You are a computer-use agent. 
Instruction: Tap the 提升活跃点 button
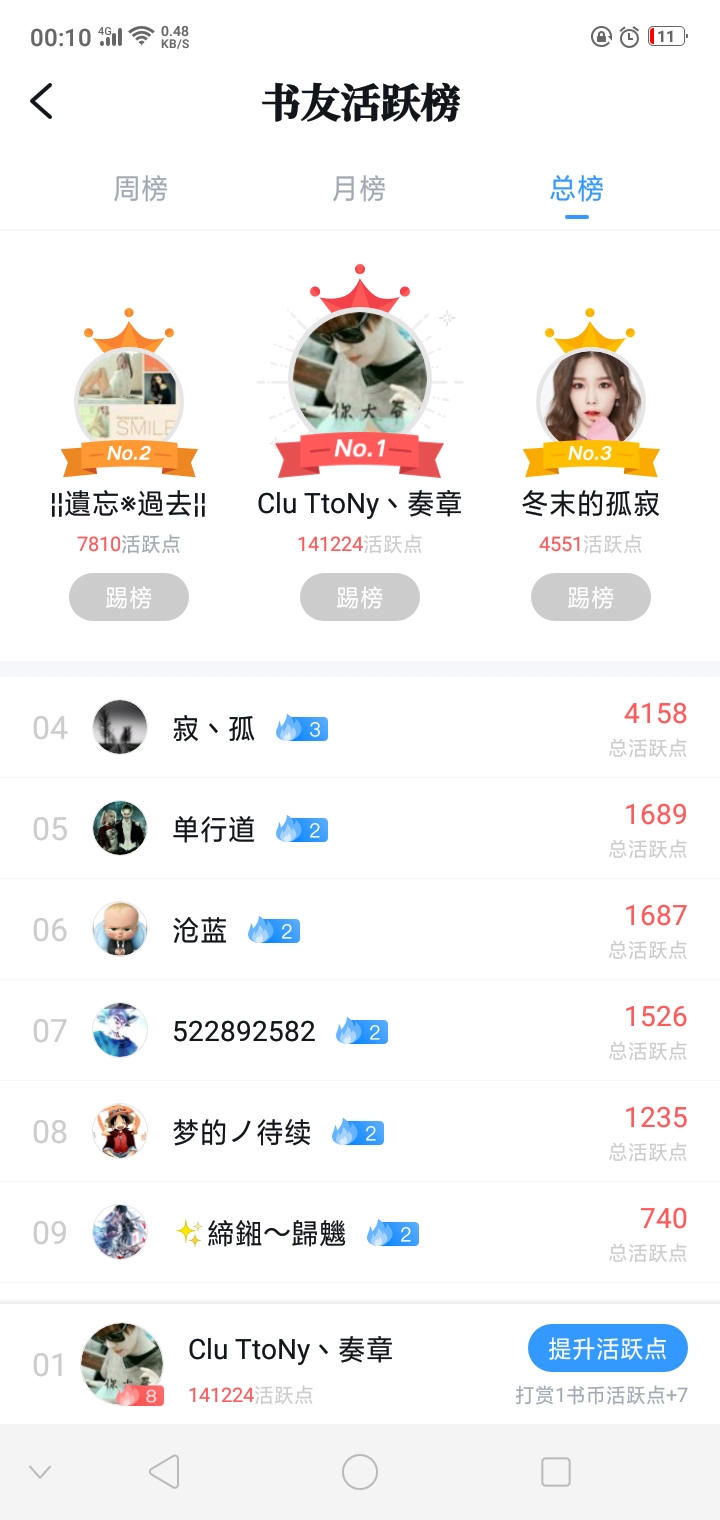click(607, 1348)
